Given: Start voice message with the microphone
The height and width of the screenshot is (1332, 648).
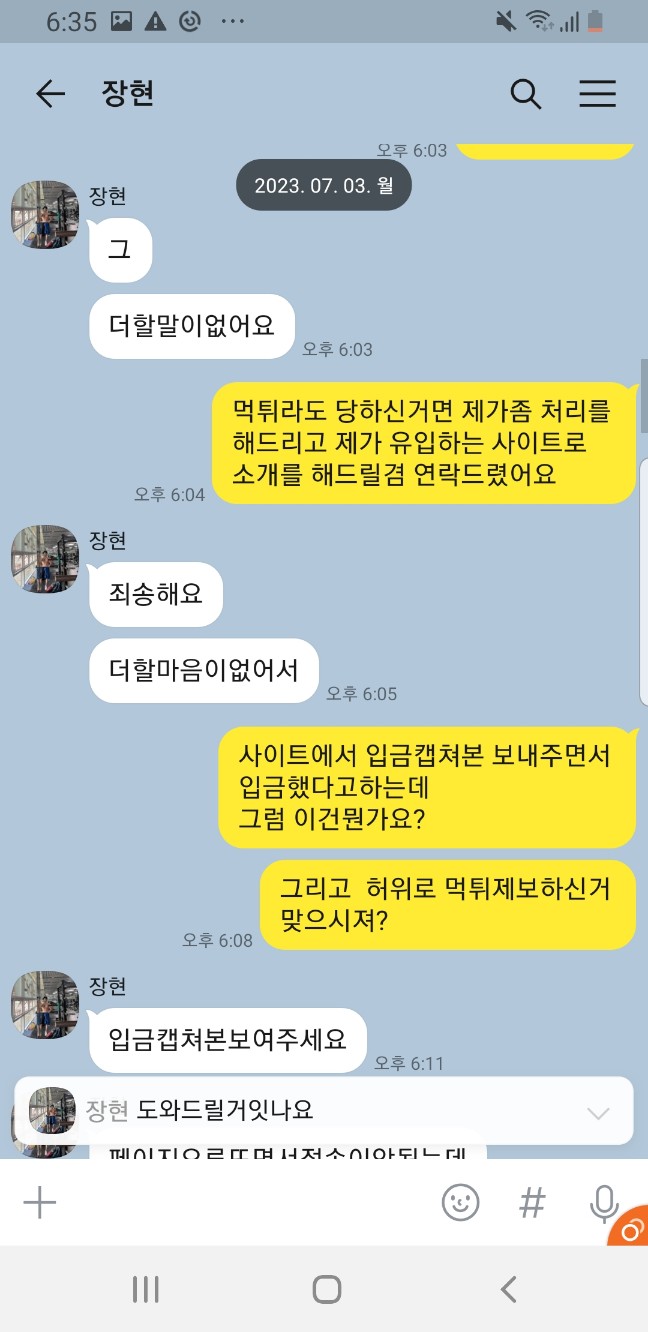Looking at the screenshot, I should [x=603, y=1203].
